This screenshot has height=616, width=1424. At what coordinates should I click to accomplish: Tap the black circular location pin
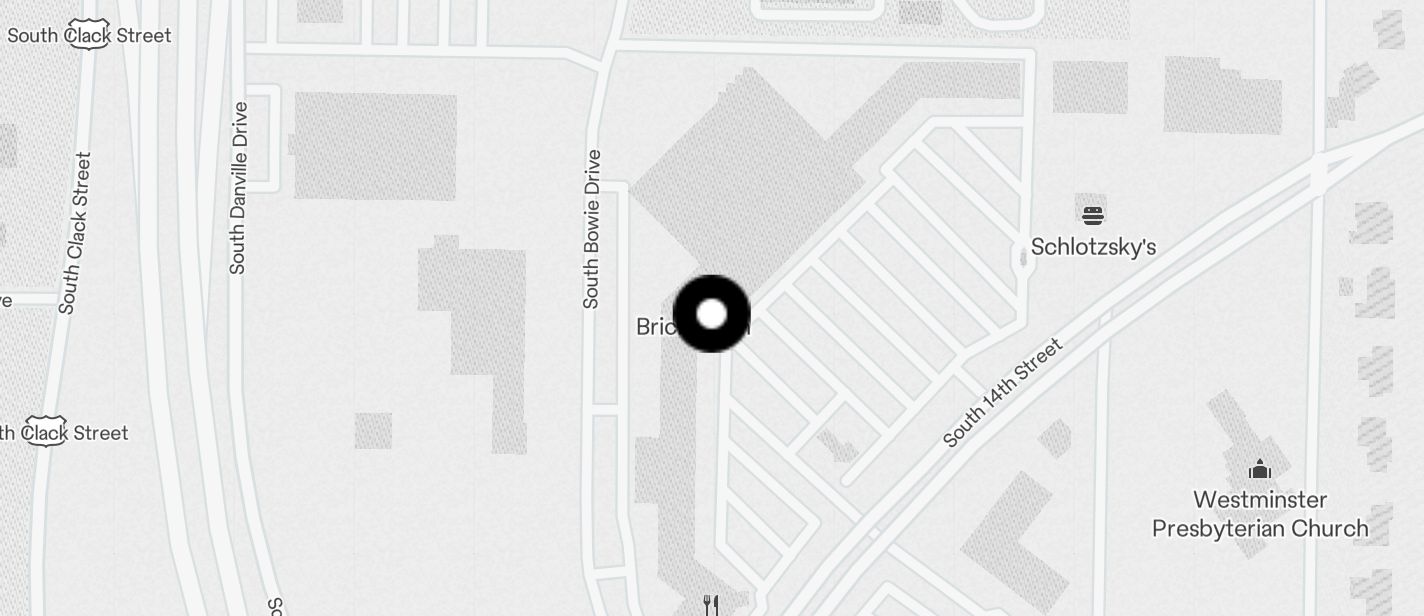pyautogui.click(x=711, y=314)
